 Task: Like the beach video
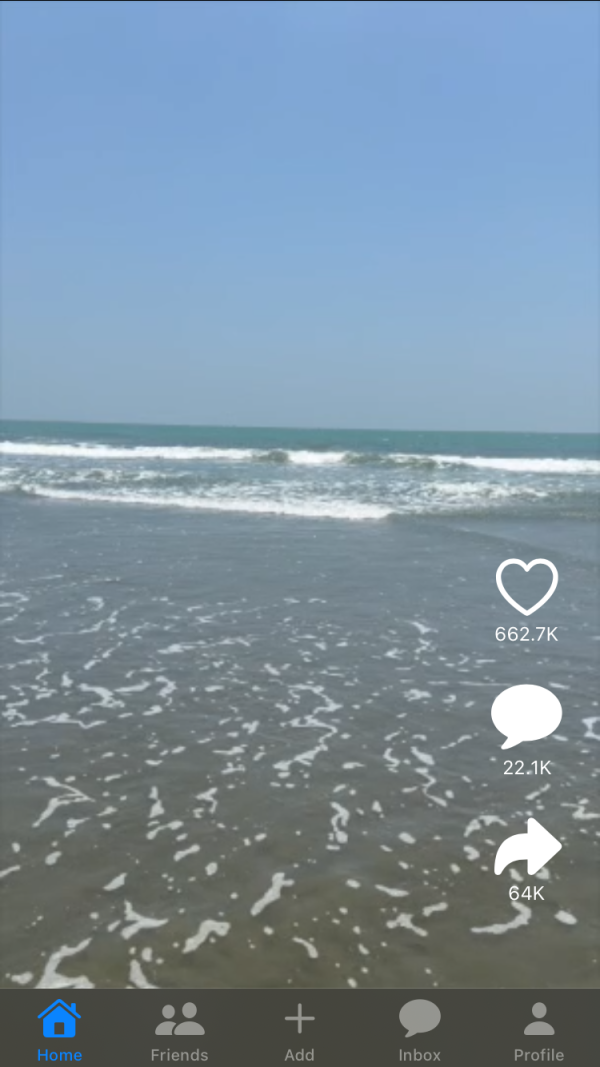click(527, 587)
